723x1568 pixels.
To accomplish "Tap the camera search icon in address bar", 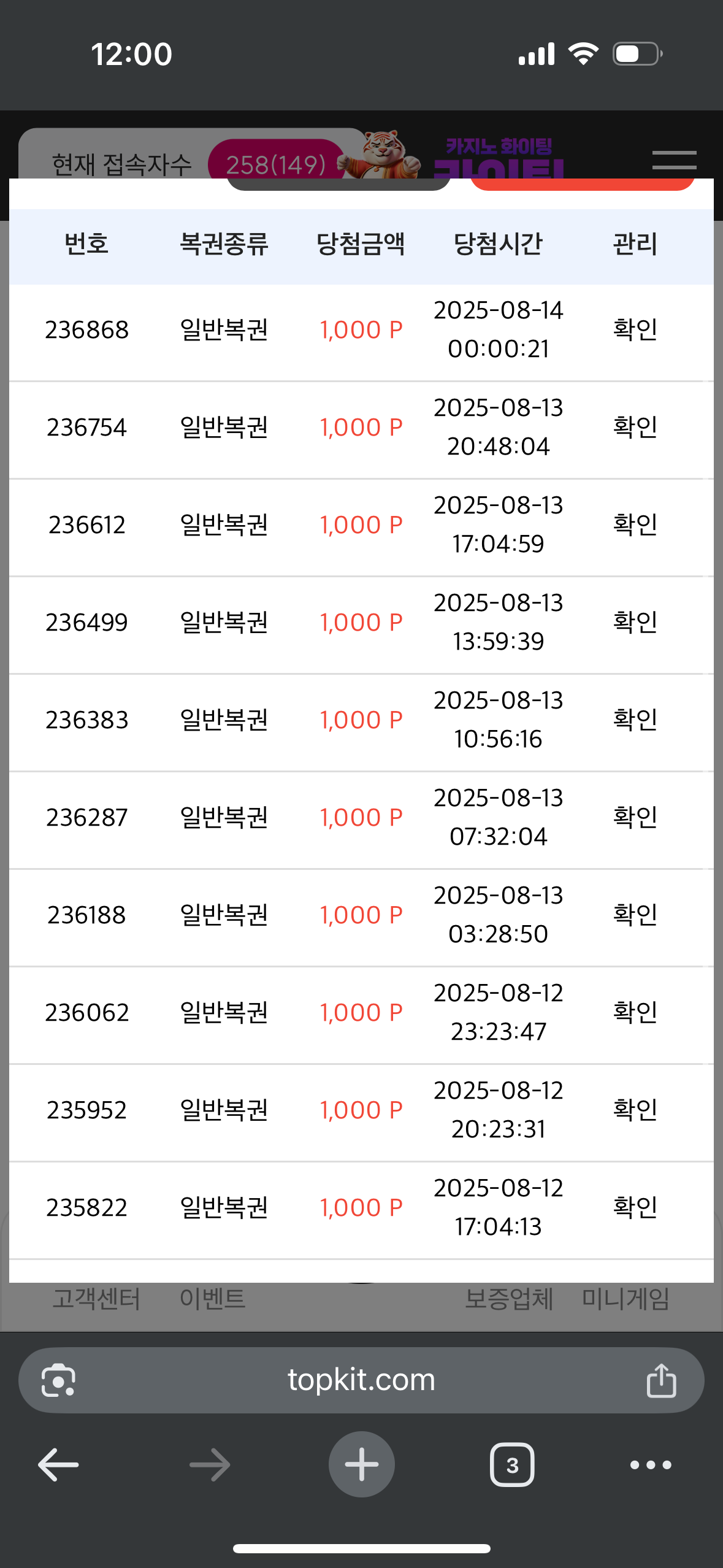I will [x=58, y=1380].
